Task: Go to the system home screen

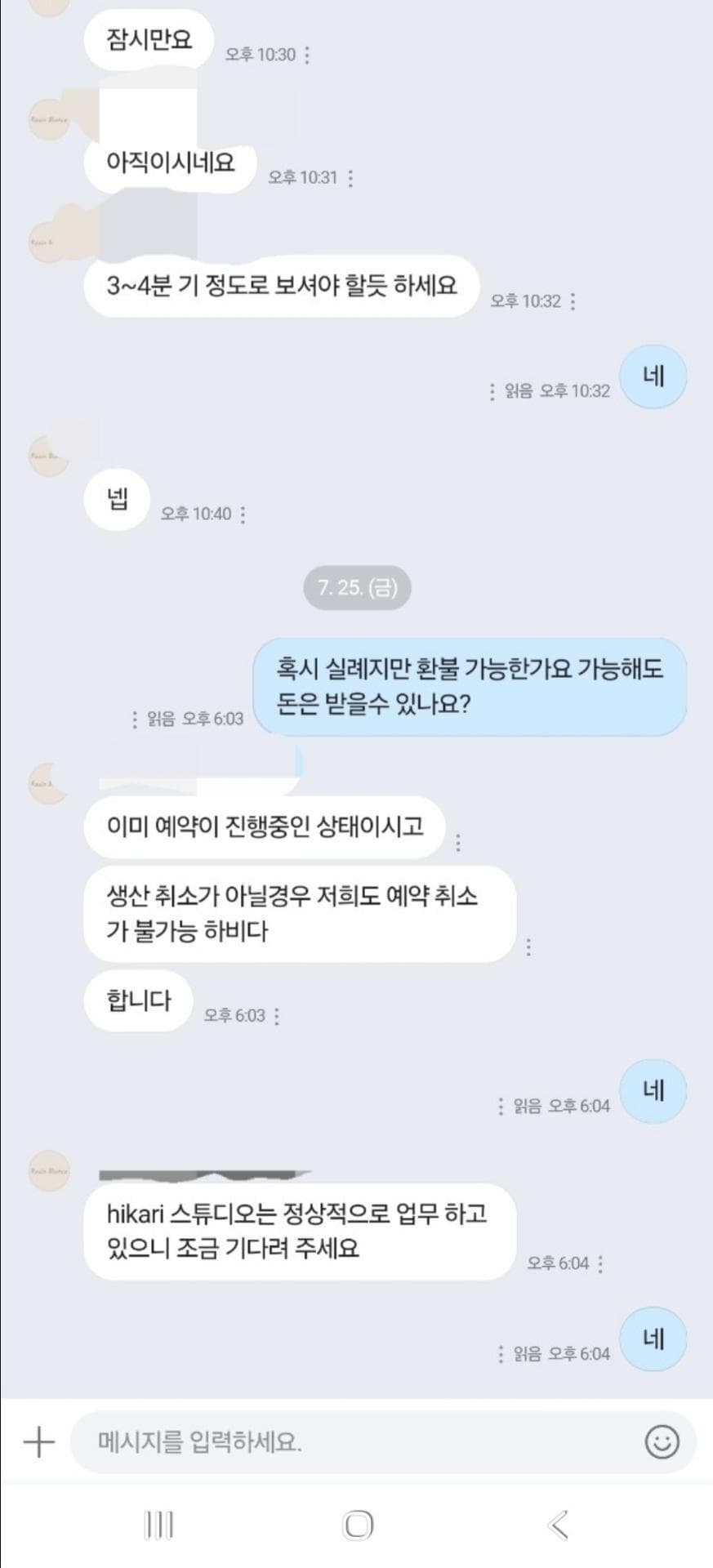Action: [358, 1524]
